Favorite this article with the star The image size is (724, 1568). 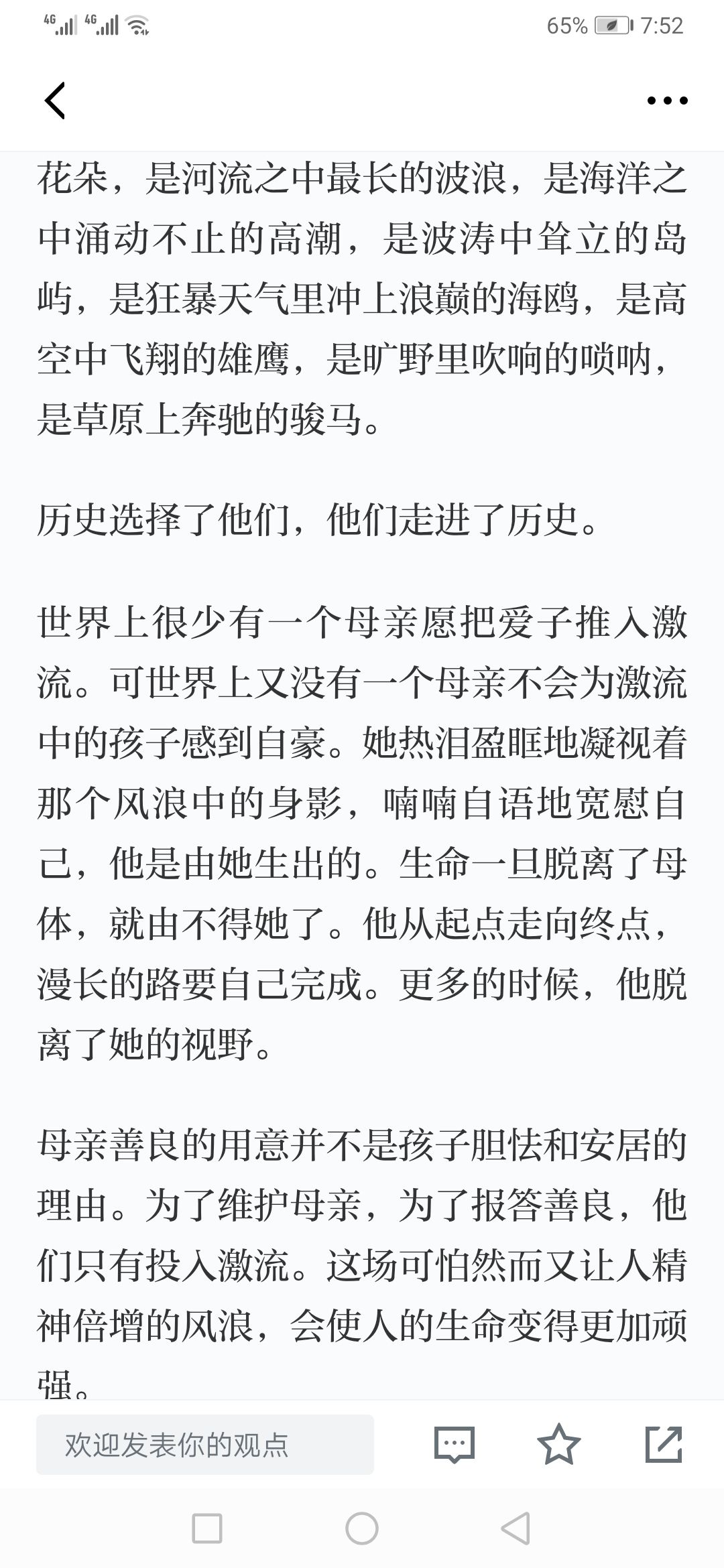point(559,1444)
